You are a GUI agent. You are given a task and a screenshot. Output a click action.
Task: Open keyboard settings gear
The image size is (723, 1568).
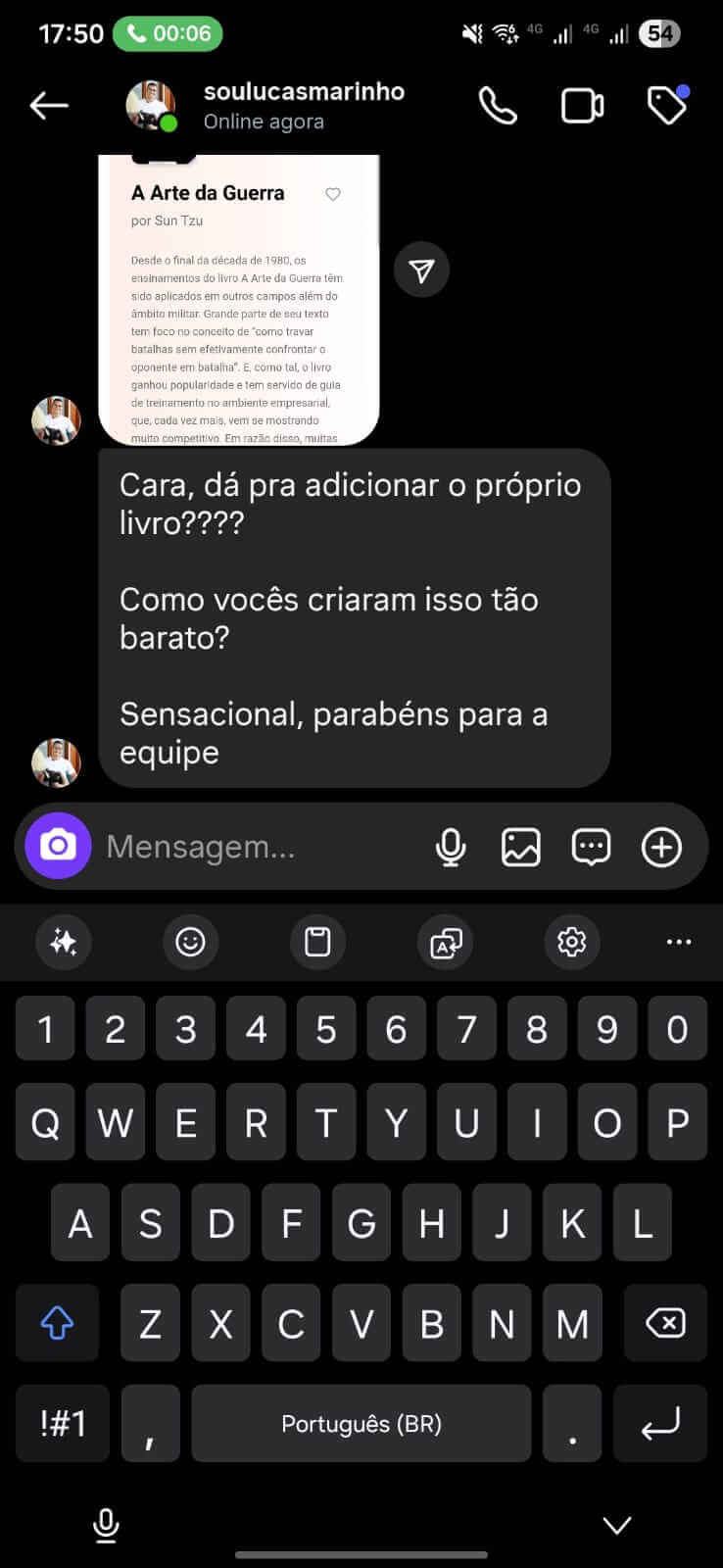pos(571,942)
